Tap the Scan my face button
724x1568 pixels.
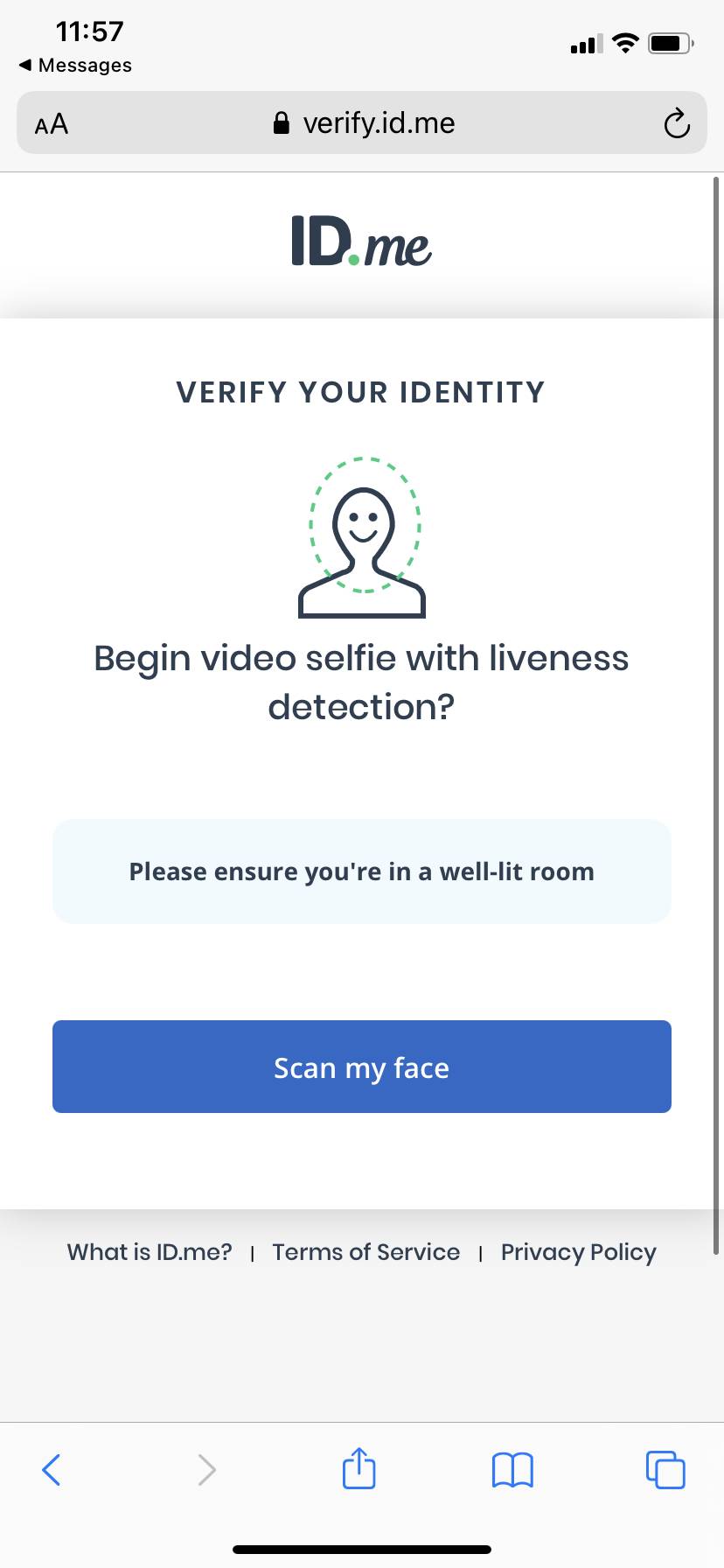pos(361,1067)
